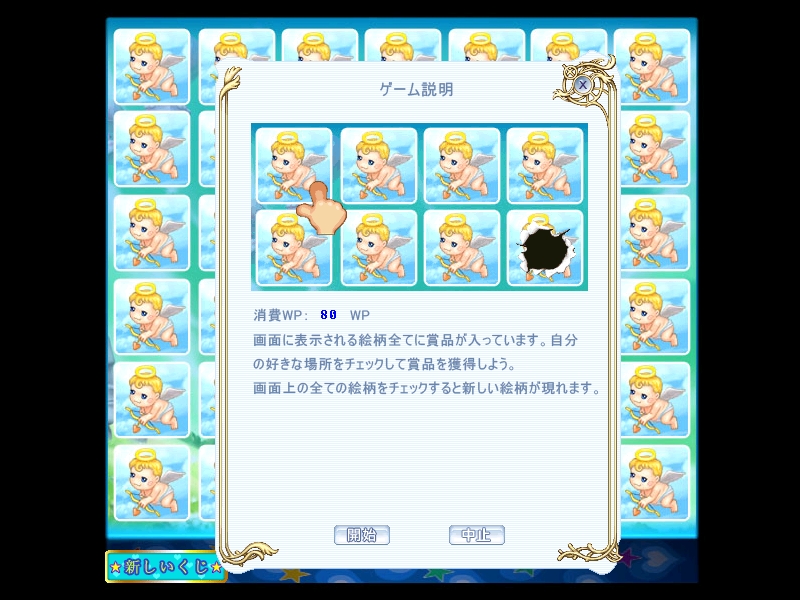The image size is (800, 600).
Task: Tap the 新しいくじ button
Action: 165,568
